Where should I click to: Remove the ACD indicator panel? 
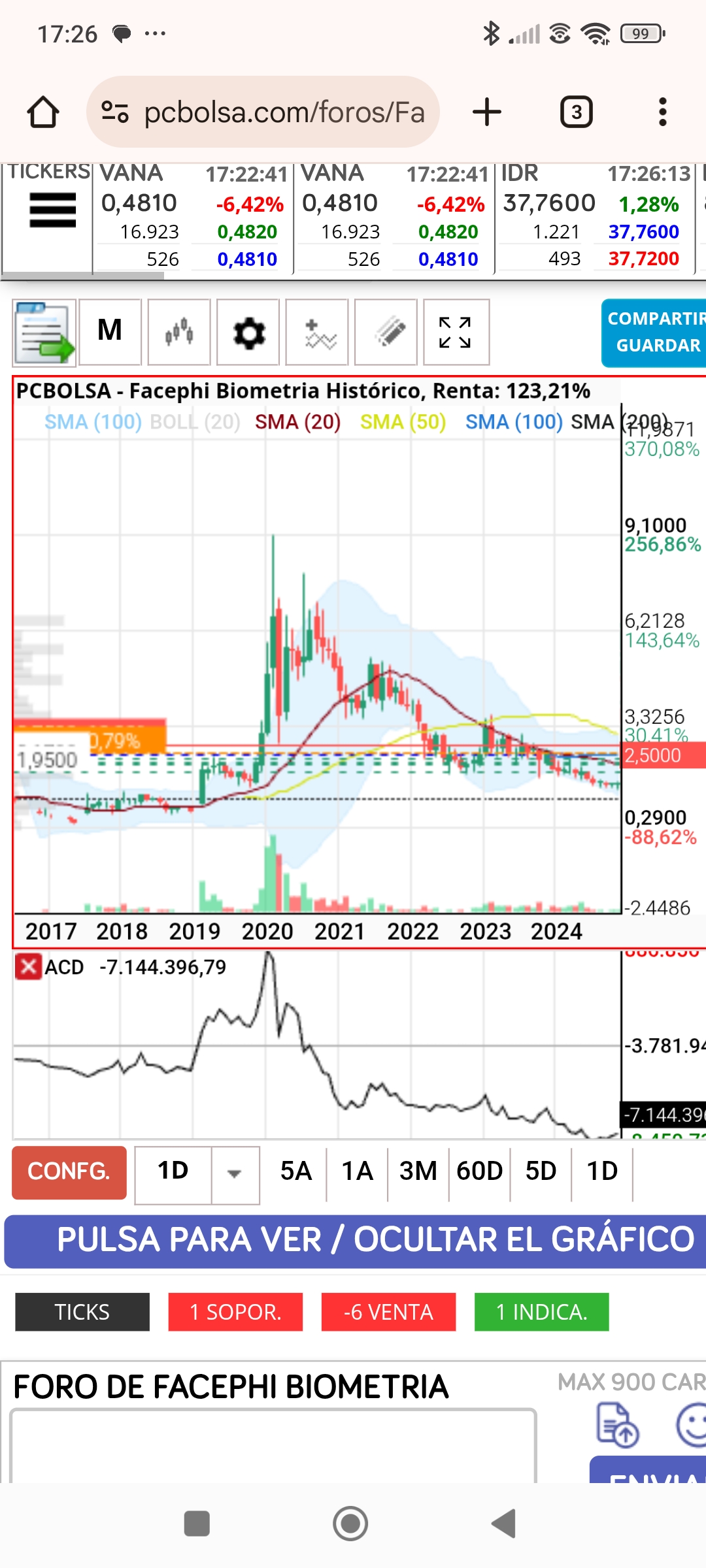click(28, 966)
